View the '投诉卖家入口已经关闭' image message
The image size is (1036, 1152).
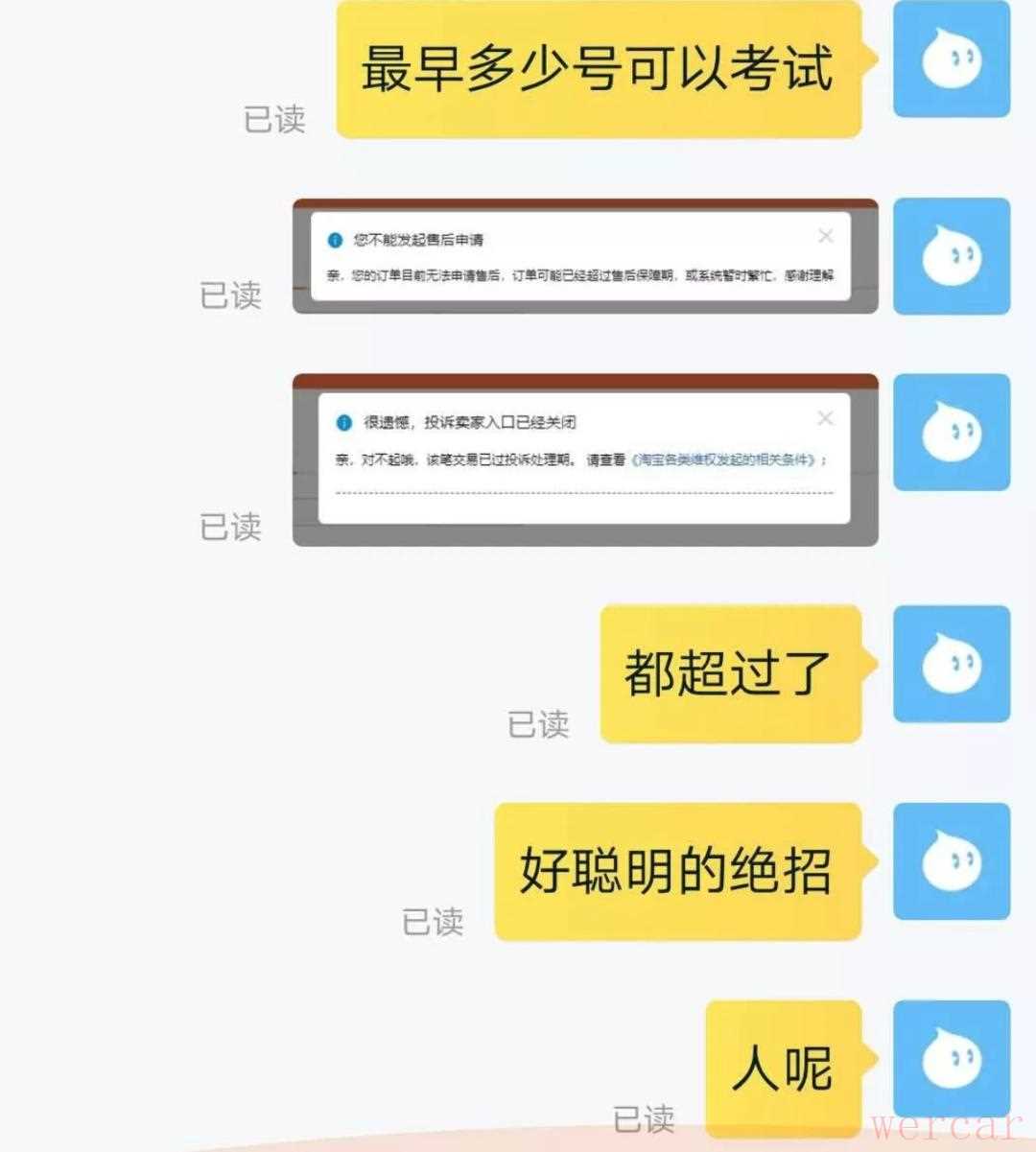pyautogui.click(x=585, y=459)
